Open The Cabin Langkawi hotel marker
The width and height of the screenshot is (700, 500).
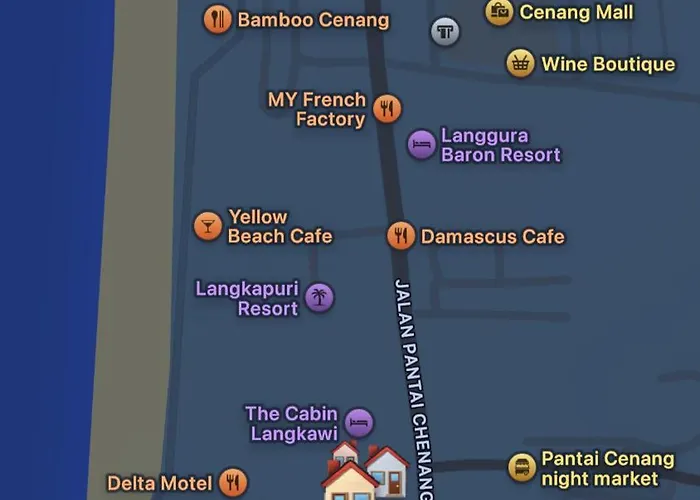pyautogui.click(x=359, y=422)
